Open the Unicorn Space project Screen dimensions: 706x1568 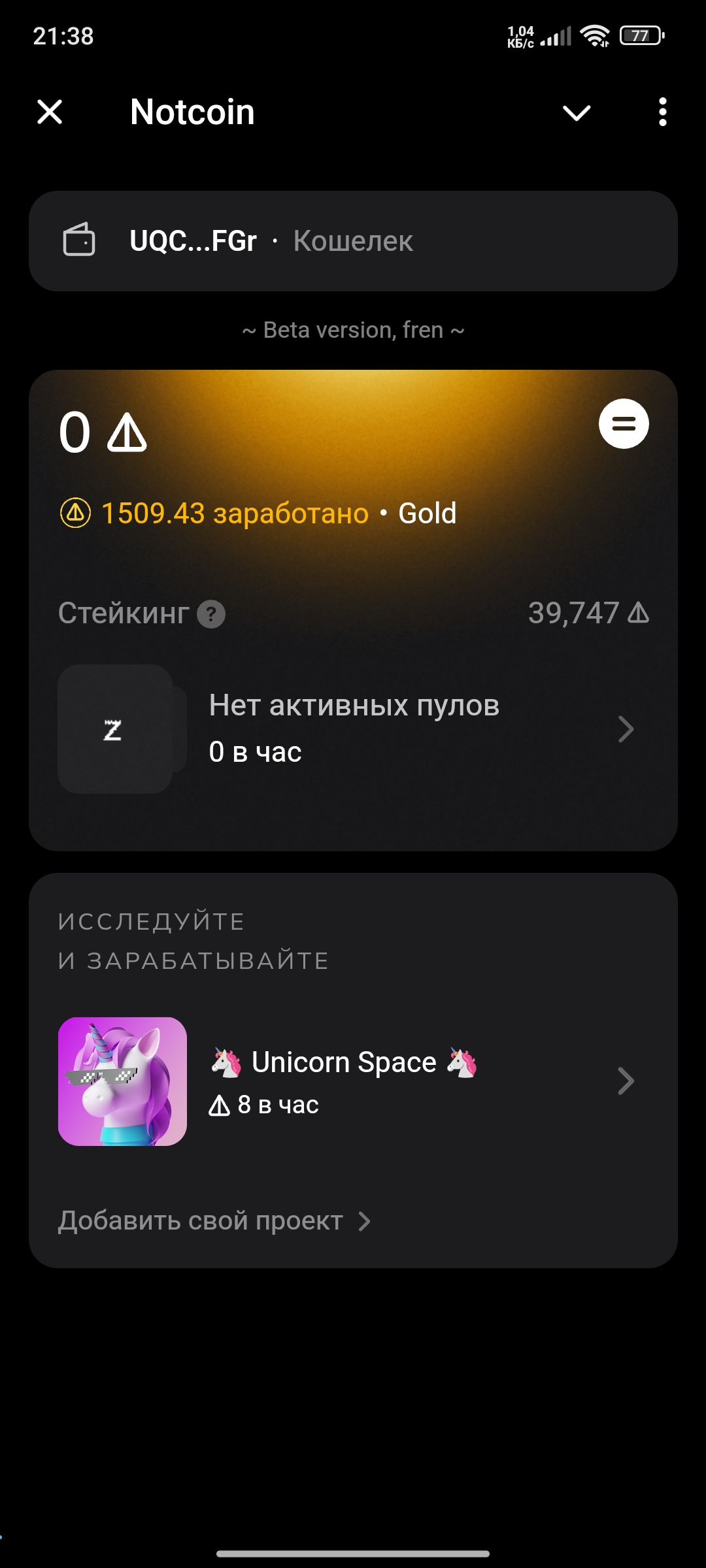353,1081
